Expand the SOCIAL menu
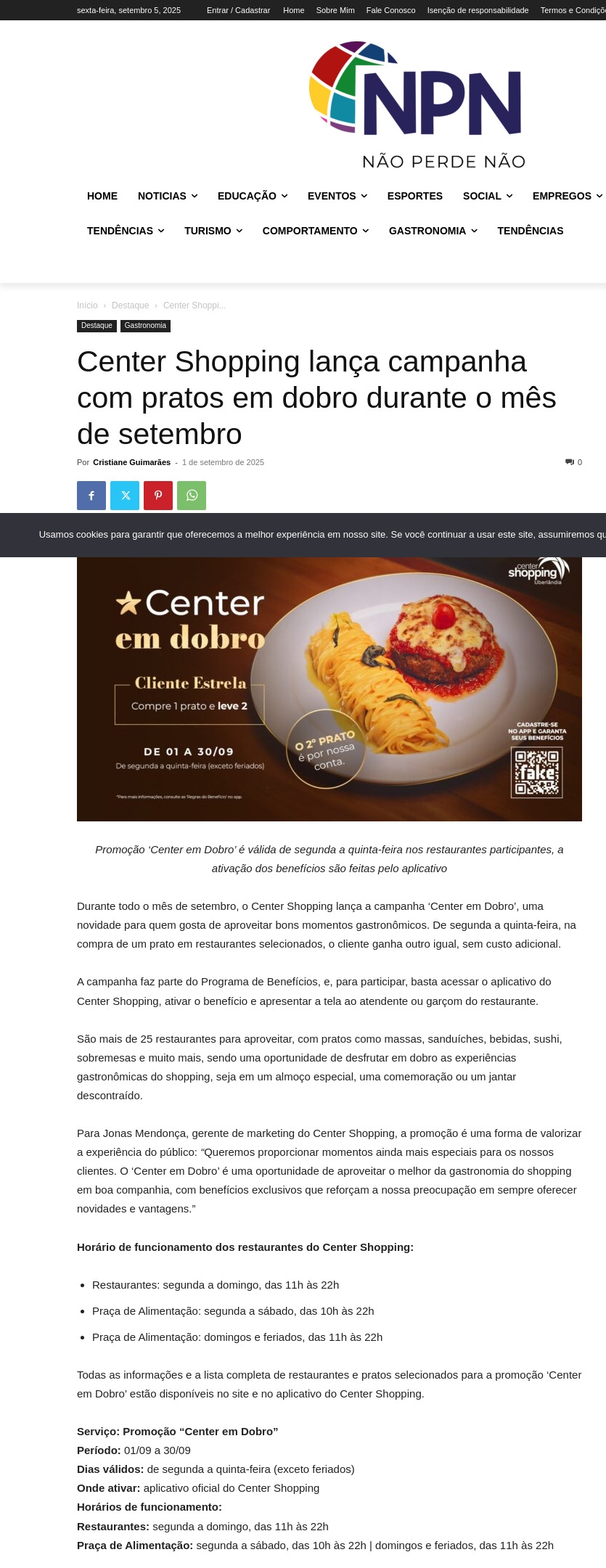The width and height of the screenshot is (606, 1568). pyautogui.click(x=488, y=196)
